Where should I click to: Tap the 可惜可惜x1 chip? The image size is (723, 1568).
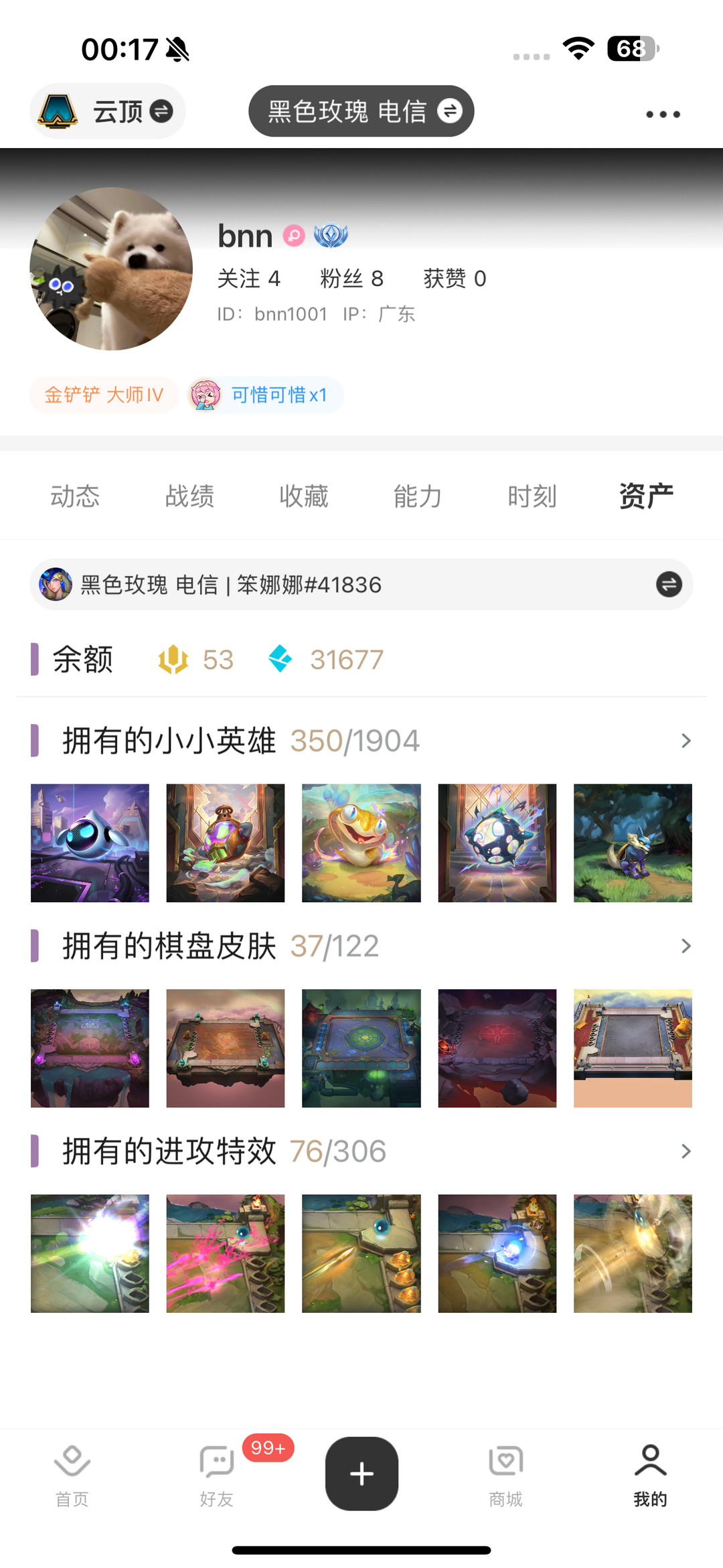click(266, 395)
